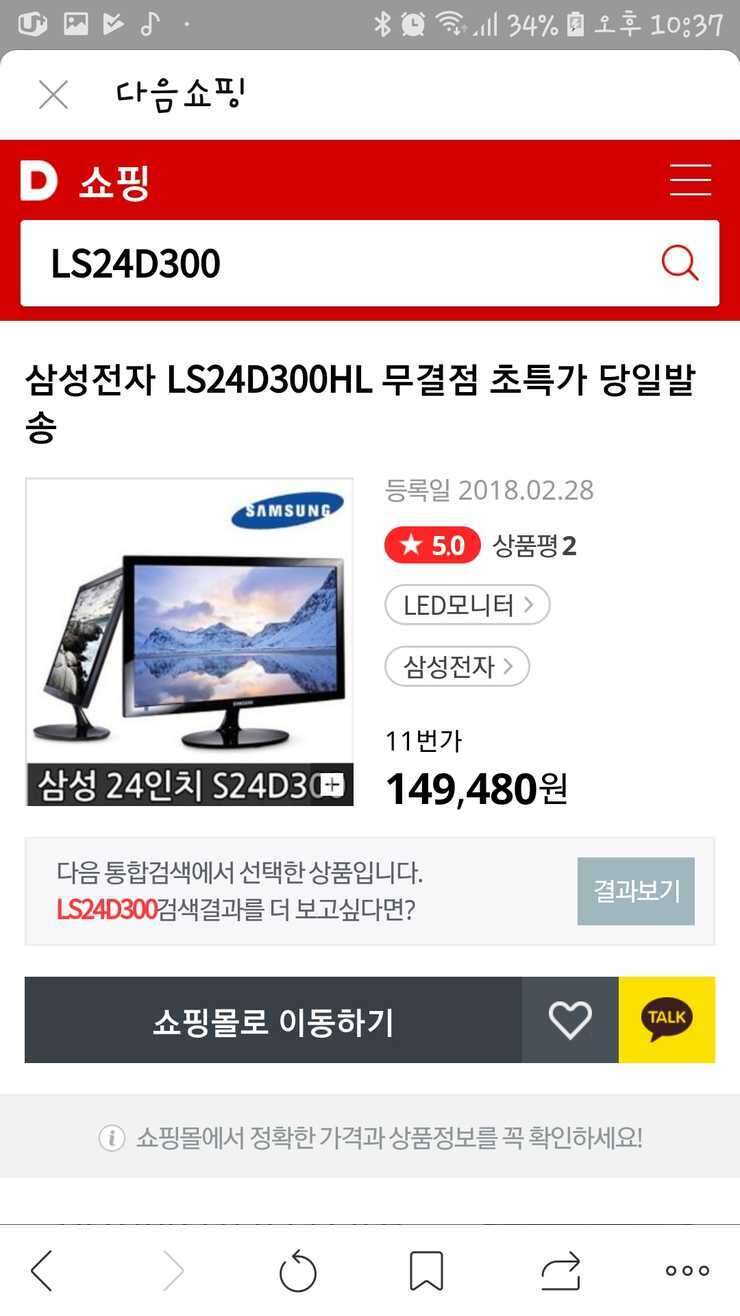Open the three-dot more options menu
740x1316 pixels.
[x=688, y=1271]
